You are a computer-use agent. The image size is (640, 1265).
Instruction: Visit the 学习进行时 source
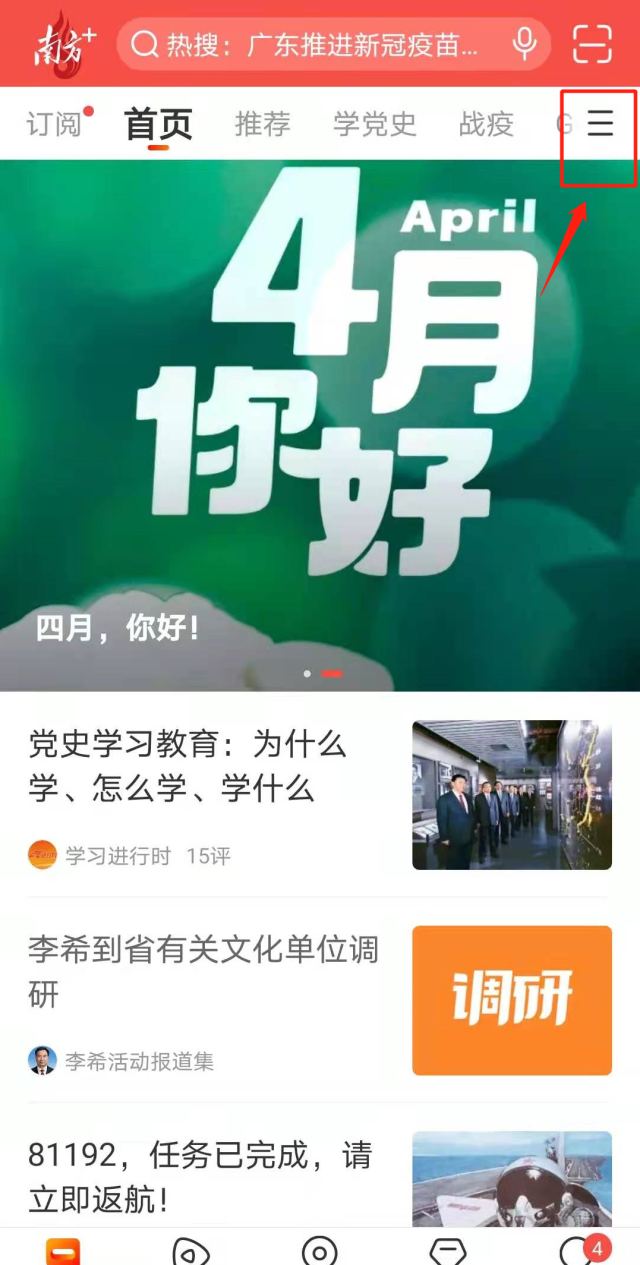[118, 856]
